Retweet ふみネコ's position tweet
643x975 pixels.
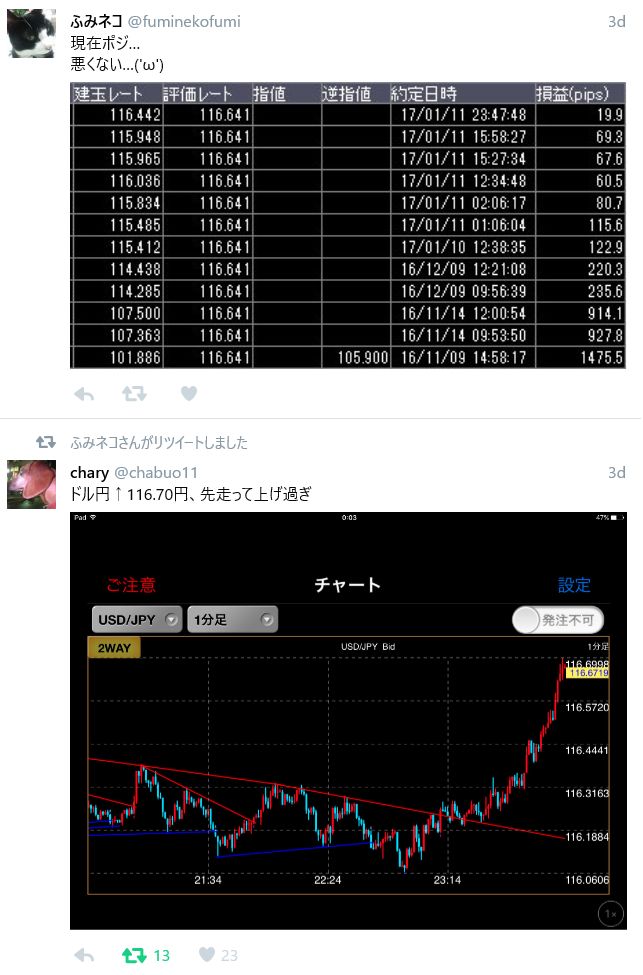(134, 394)
